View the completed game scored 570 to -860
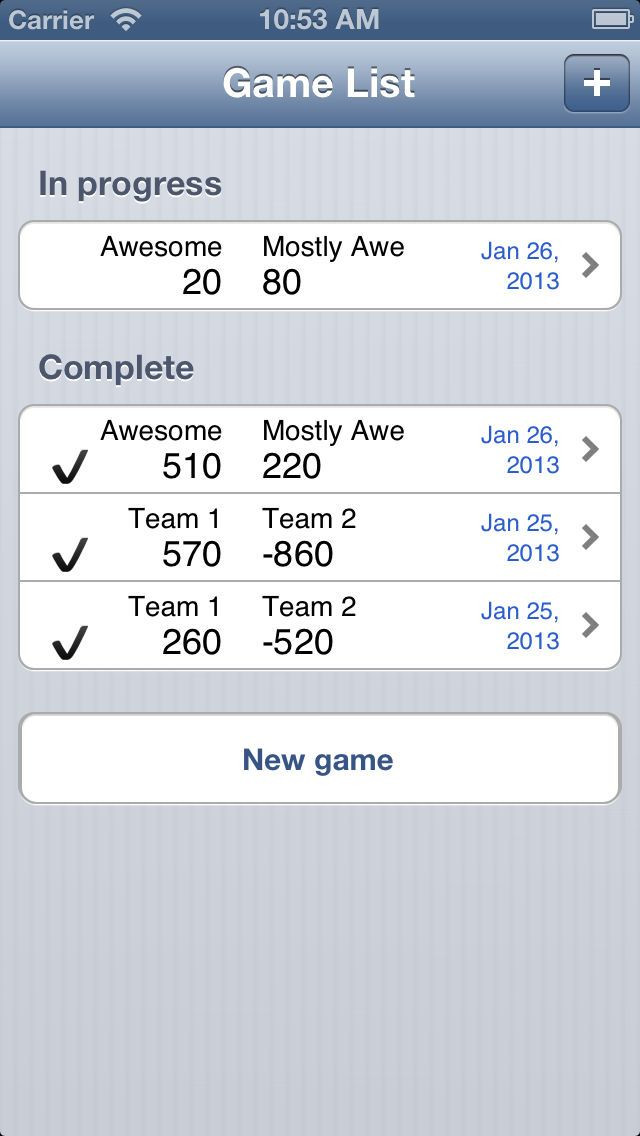 click(320, 537)
